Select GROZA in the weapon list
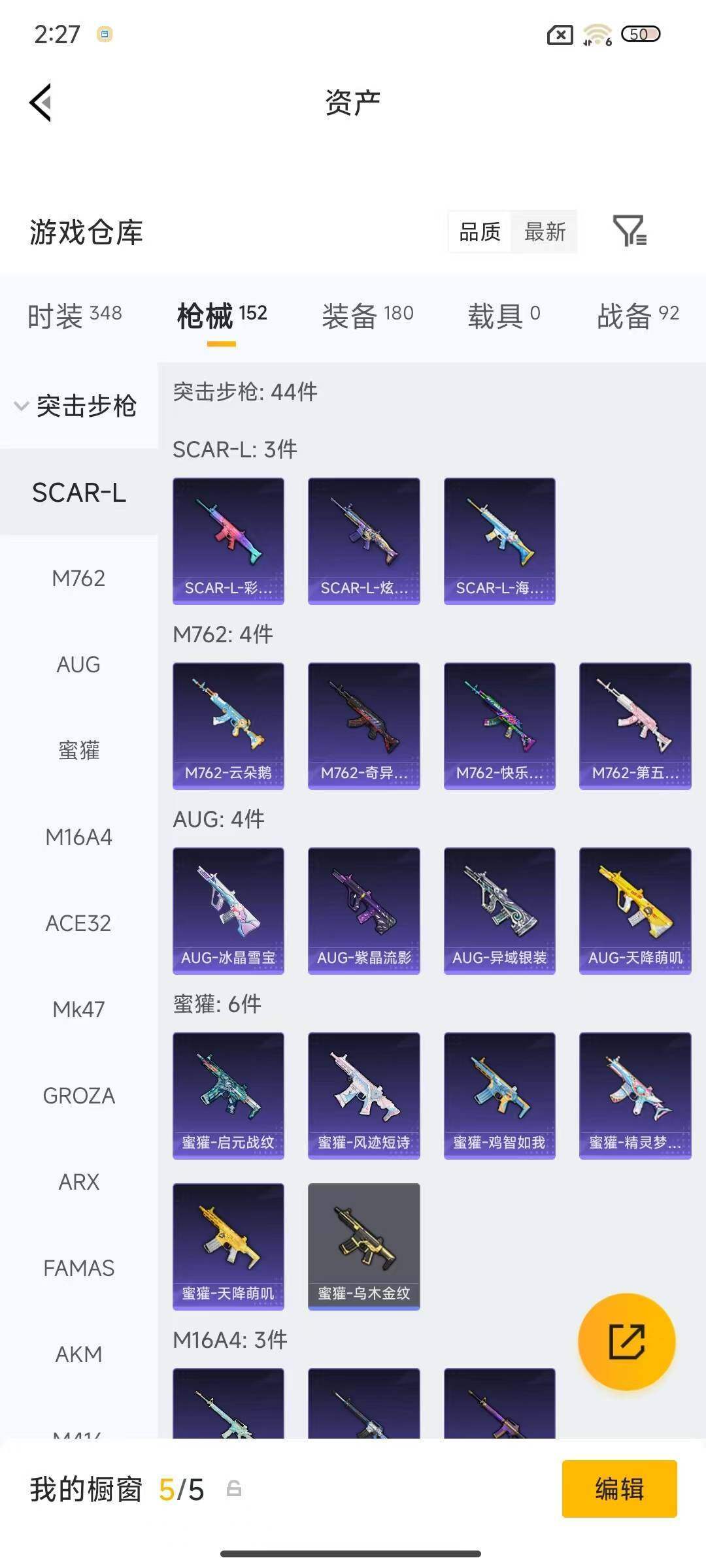 (x=78, y=1096)
